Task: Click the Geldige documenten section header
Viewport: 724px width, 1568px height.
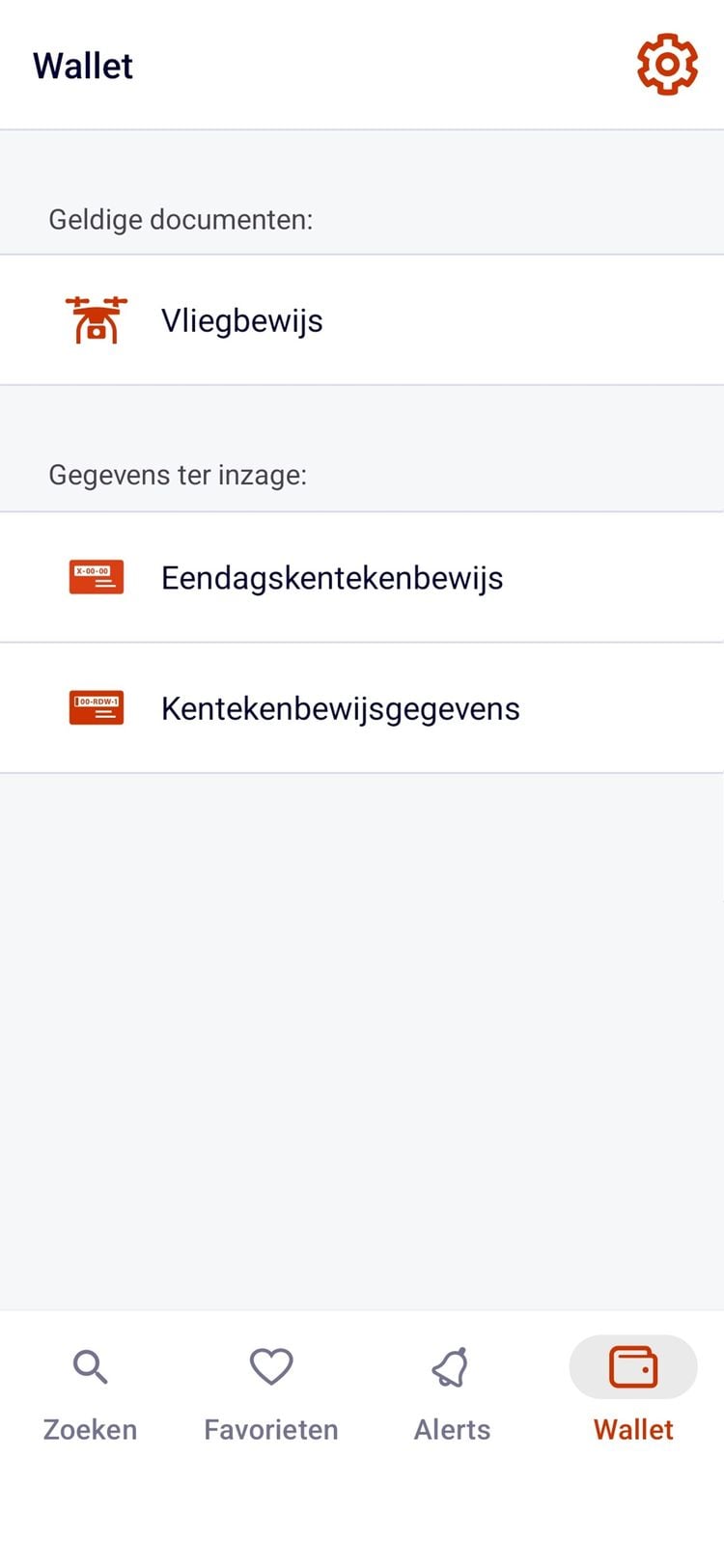Action: [x=181, y=219]
